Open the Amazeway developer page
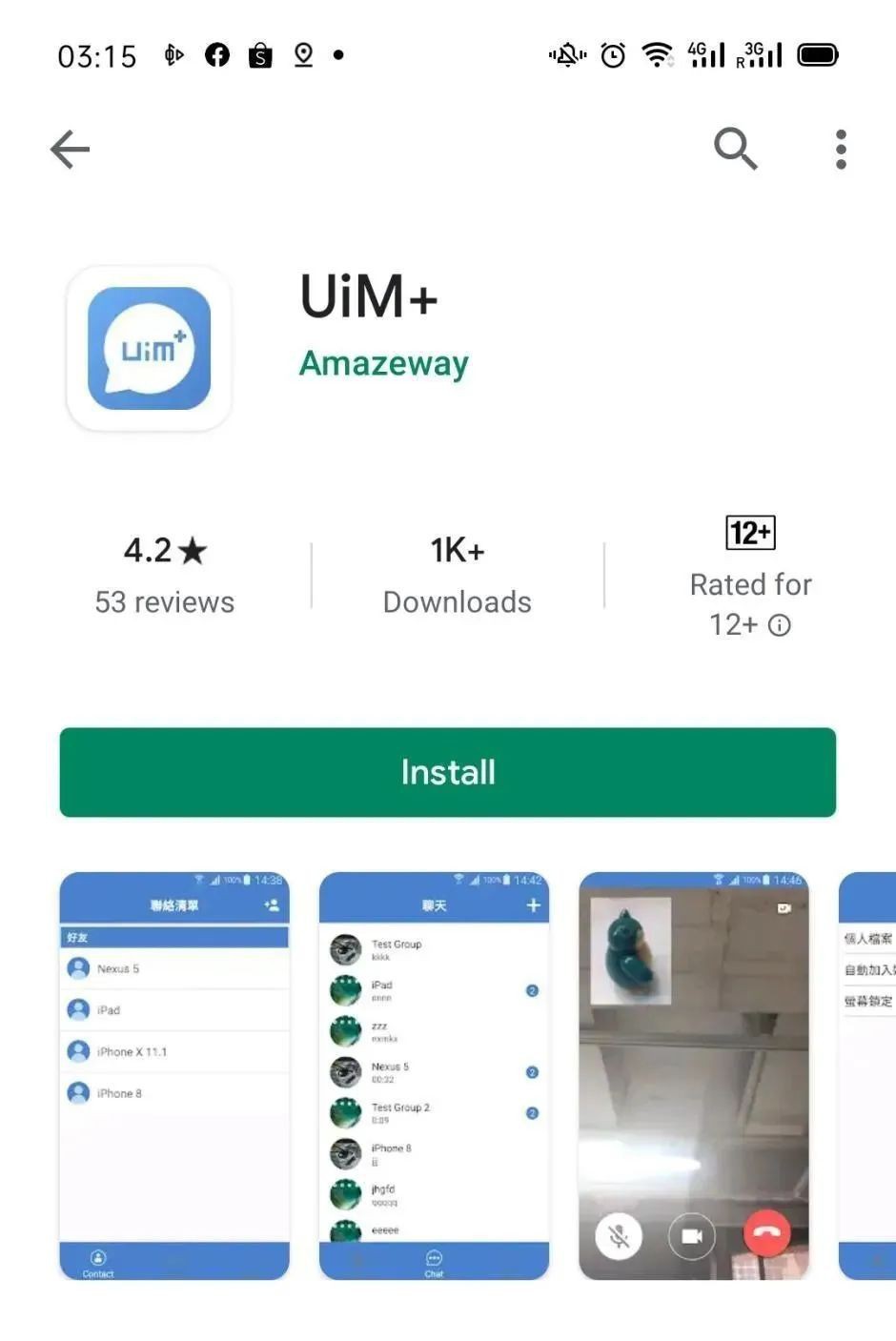Screen dimensions: 896x1341 (383, 363)
